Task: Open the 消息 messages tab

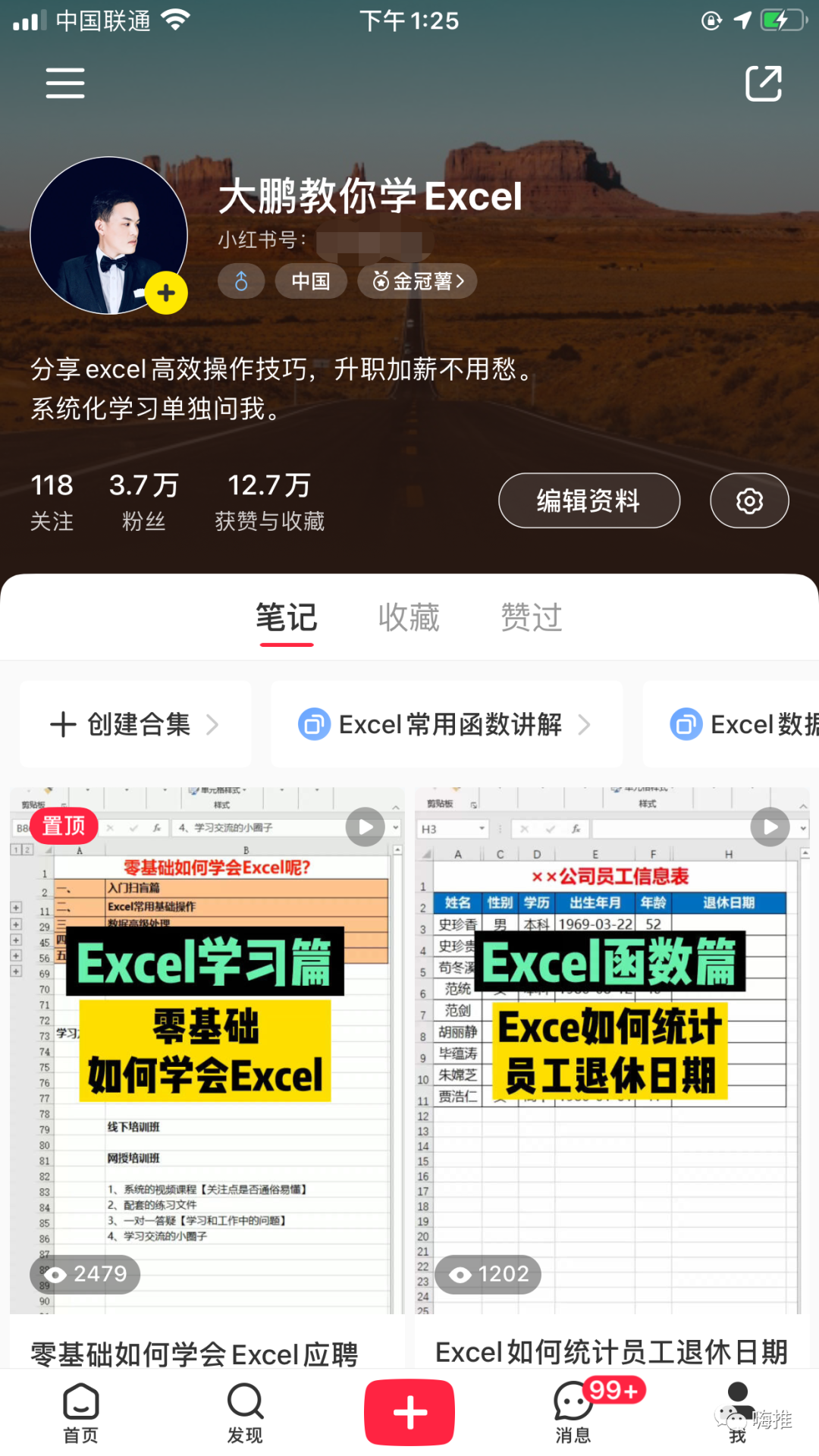Action: pyautogui.click(x=573, y=1412)
